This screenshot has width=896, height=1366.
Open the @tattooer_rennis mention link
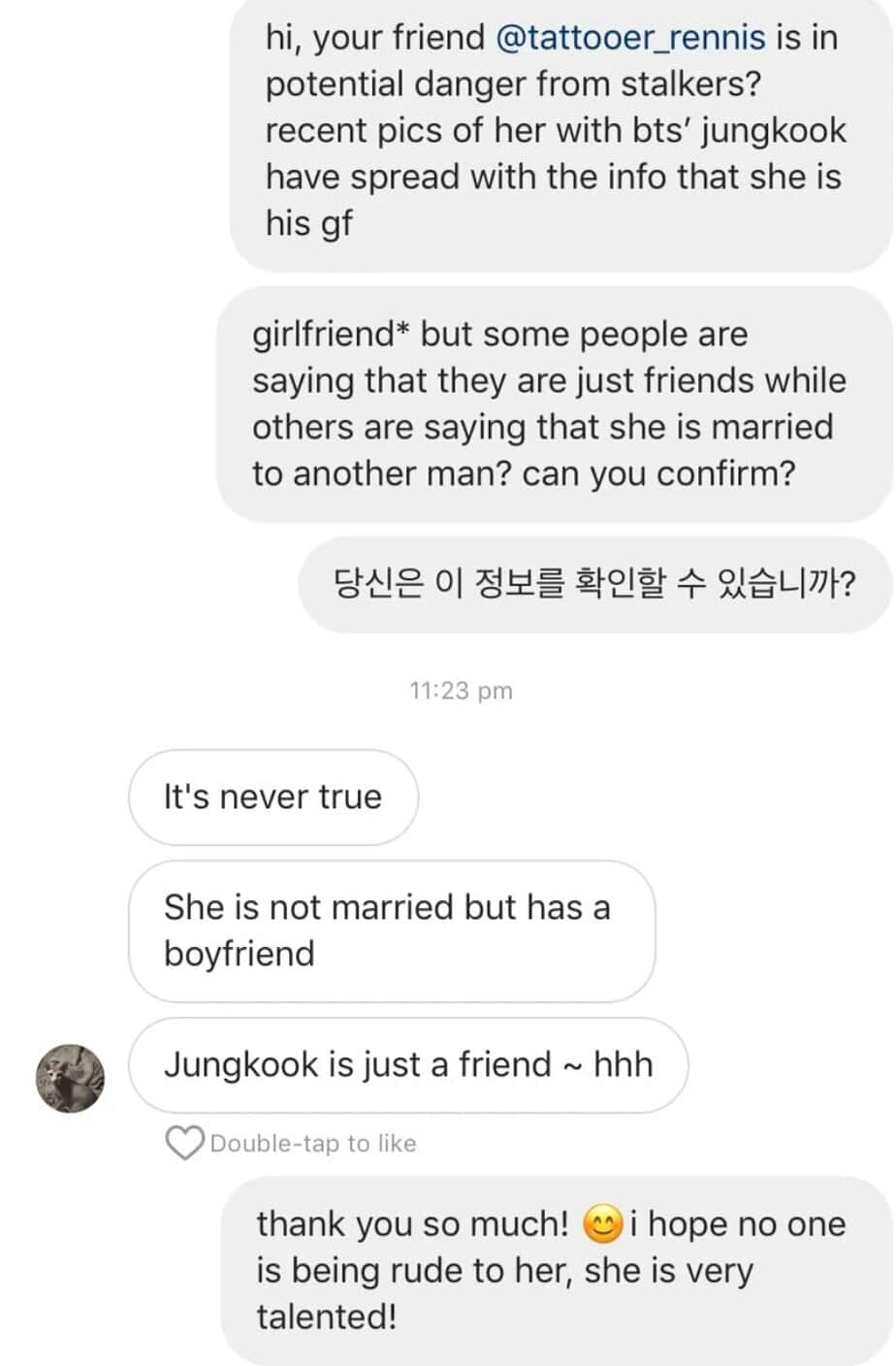tap(630, 38)
